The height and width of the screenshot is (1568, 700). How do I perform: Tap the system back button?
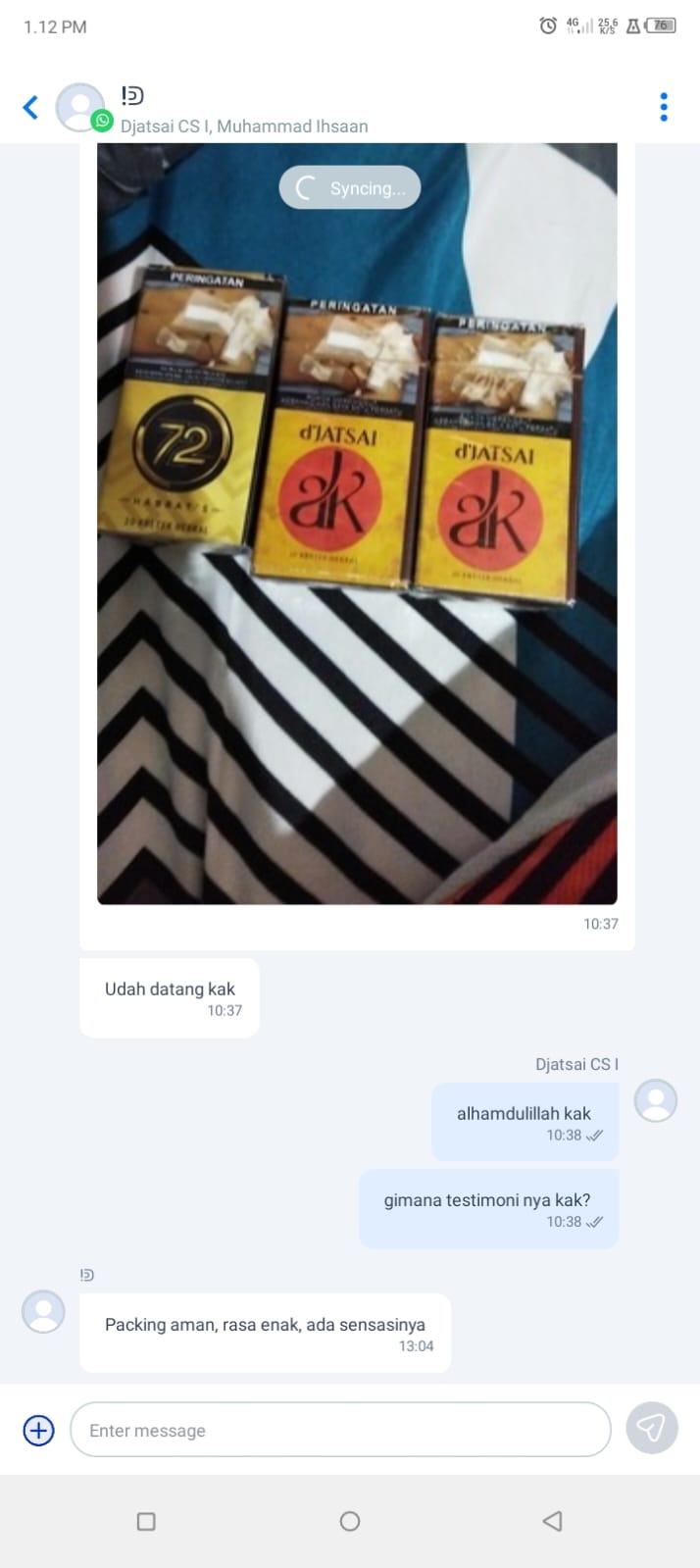(552, 1521)
